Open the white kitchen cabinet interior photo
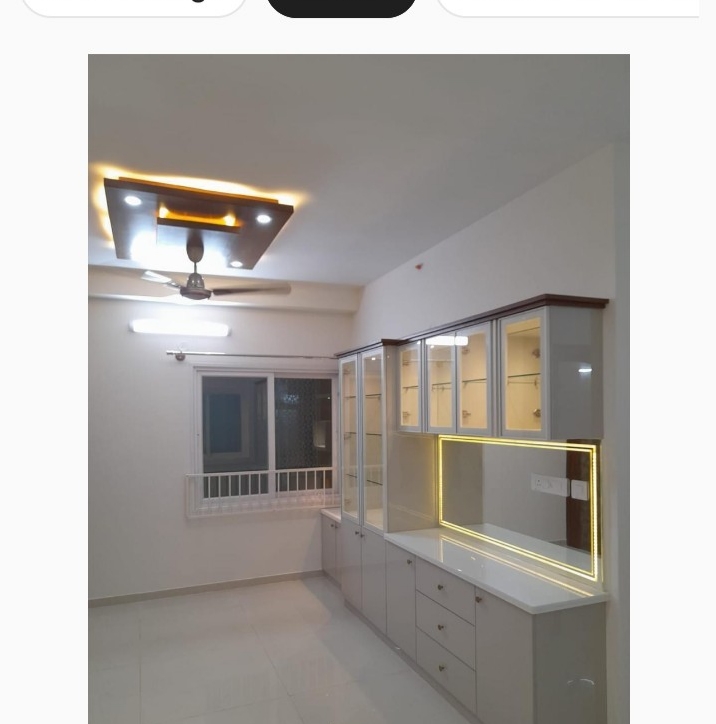 tap(358, 388)
